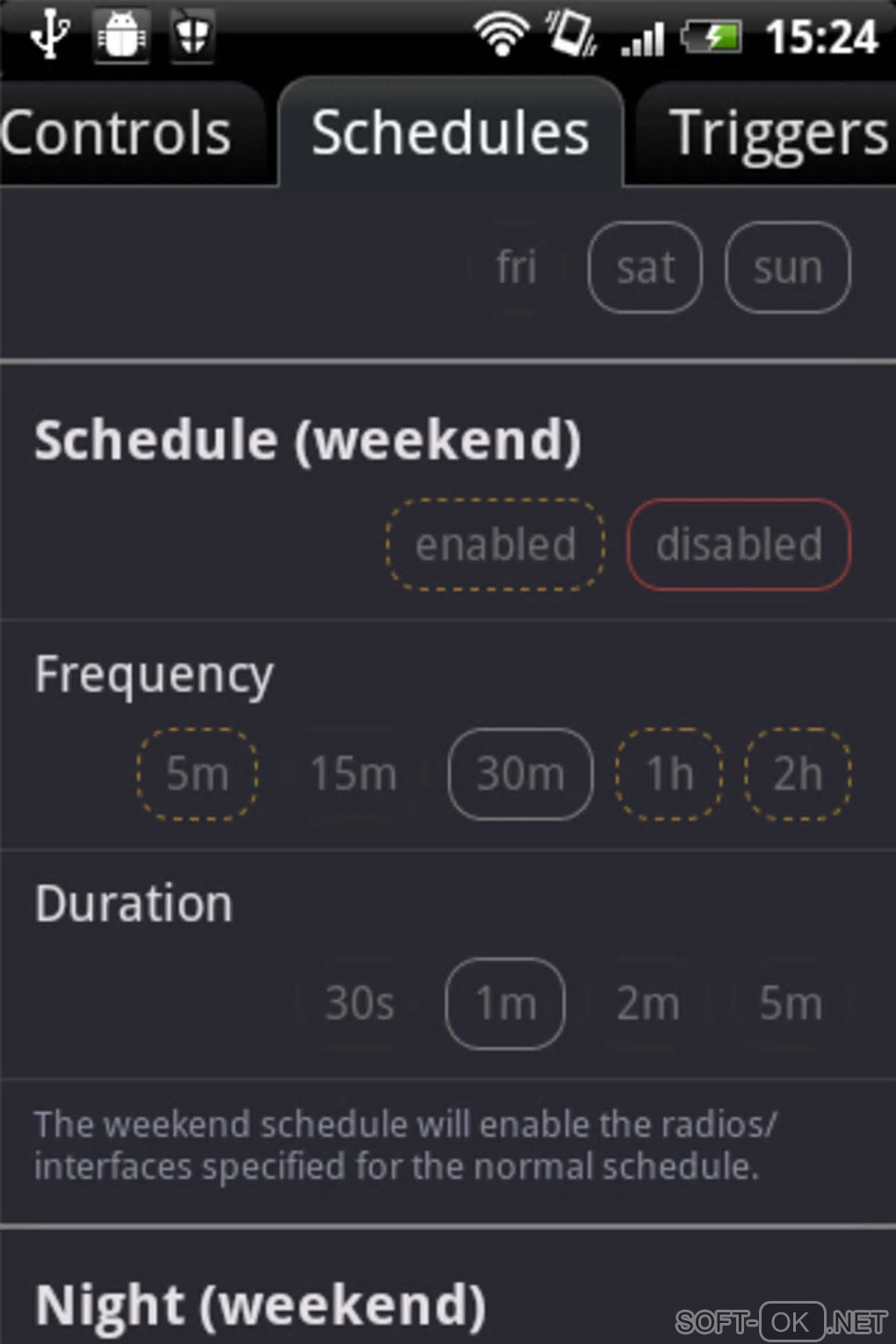The height and width of the screenshot is (1344, 896).
Task: Toggle the fri day chip
Action: [517, 267]
